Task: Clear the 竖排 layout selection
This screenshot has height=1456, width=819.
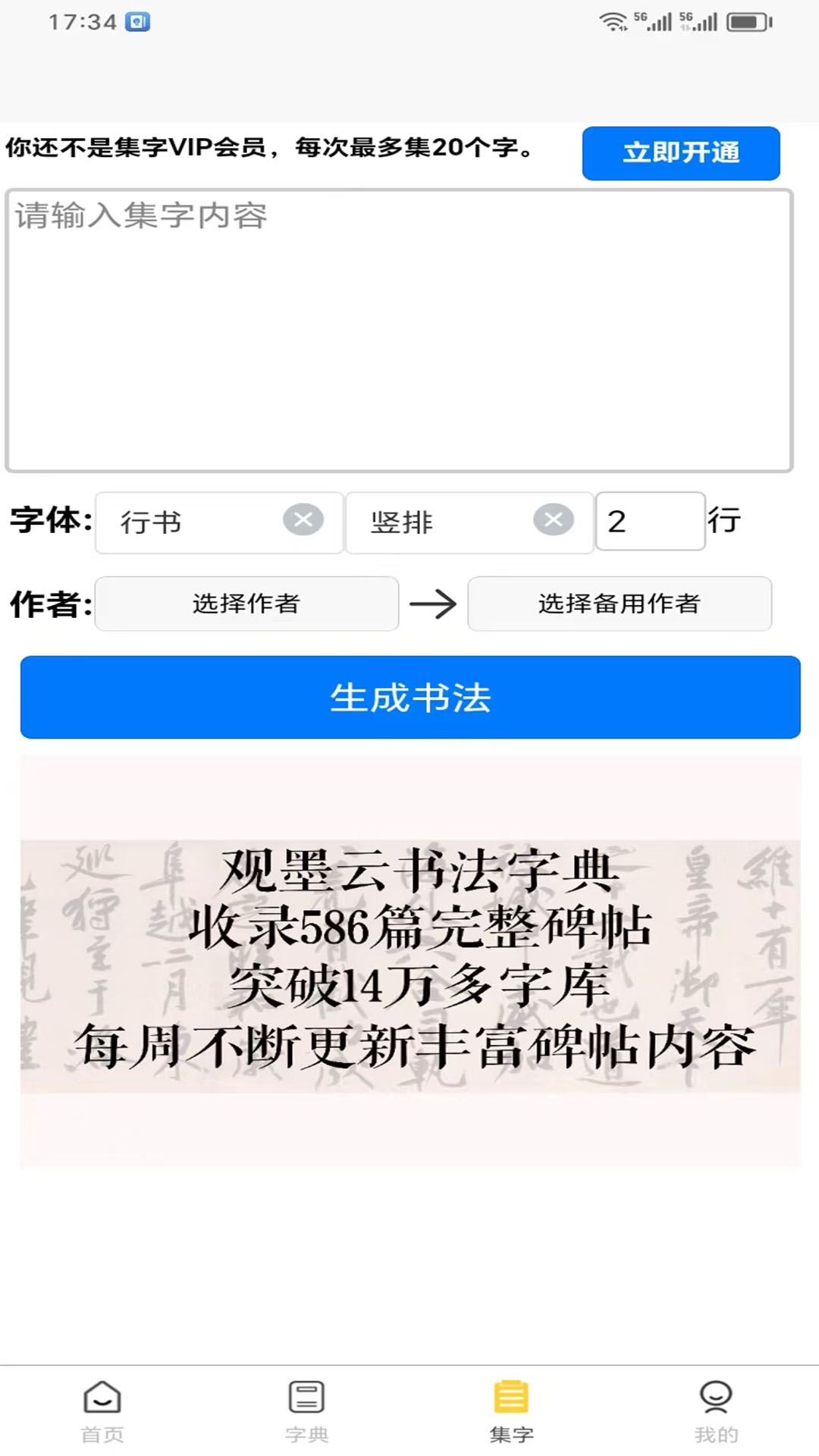Action: (x=554, y=521)
